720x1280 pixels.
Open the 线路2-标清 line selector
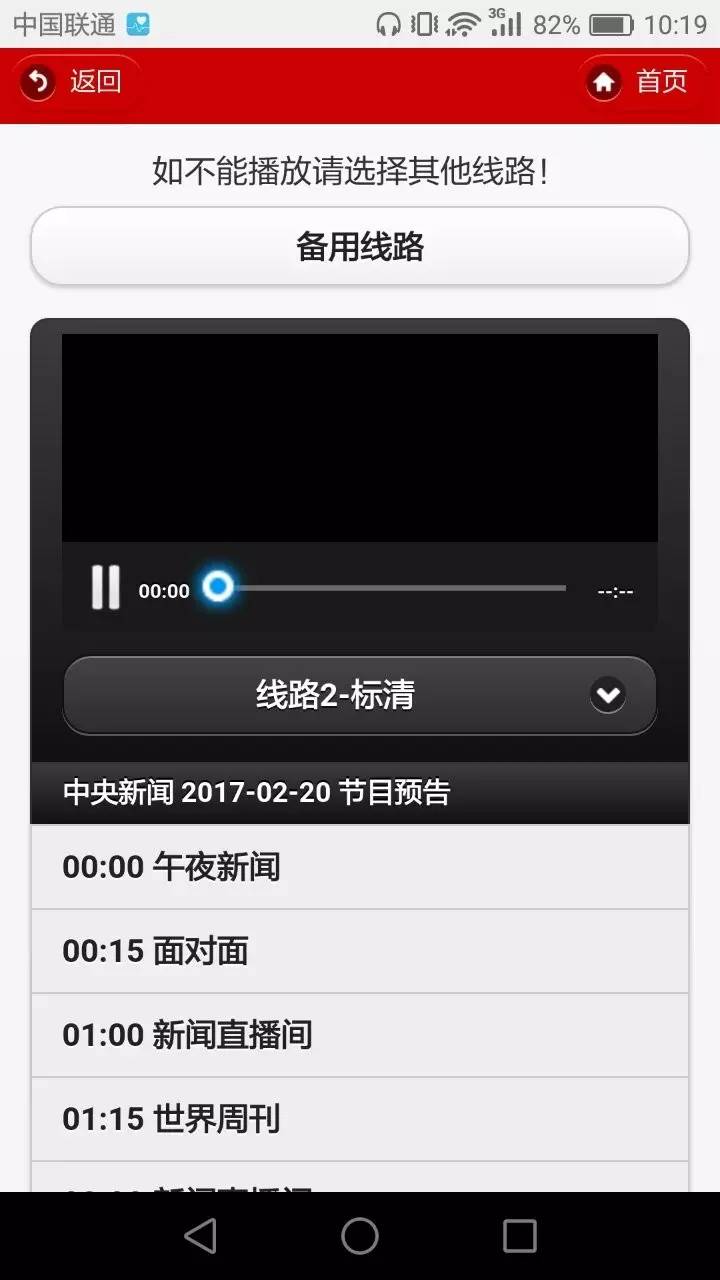click(x=360, y=694)
